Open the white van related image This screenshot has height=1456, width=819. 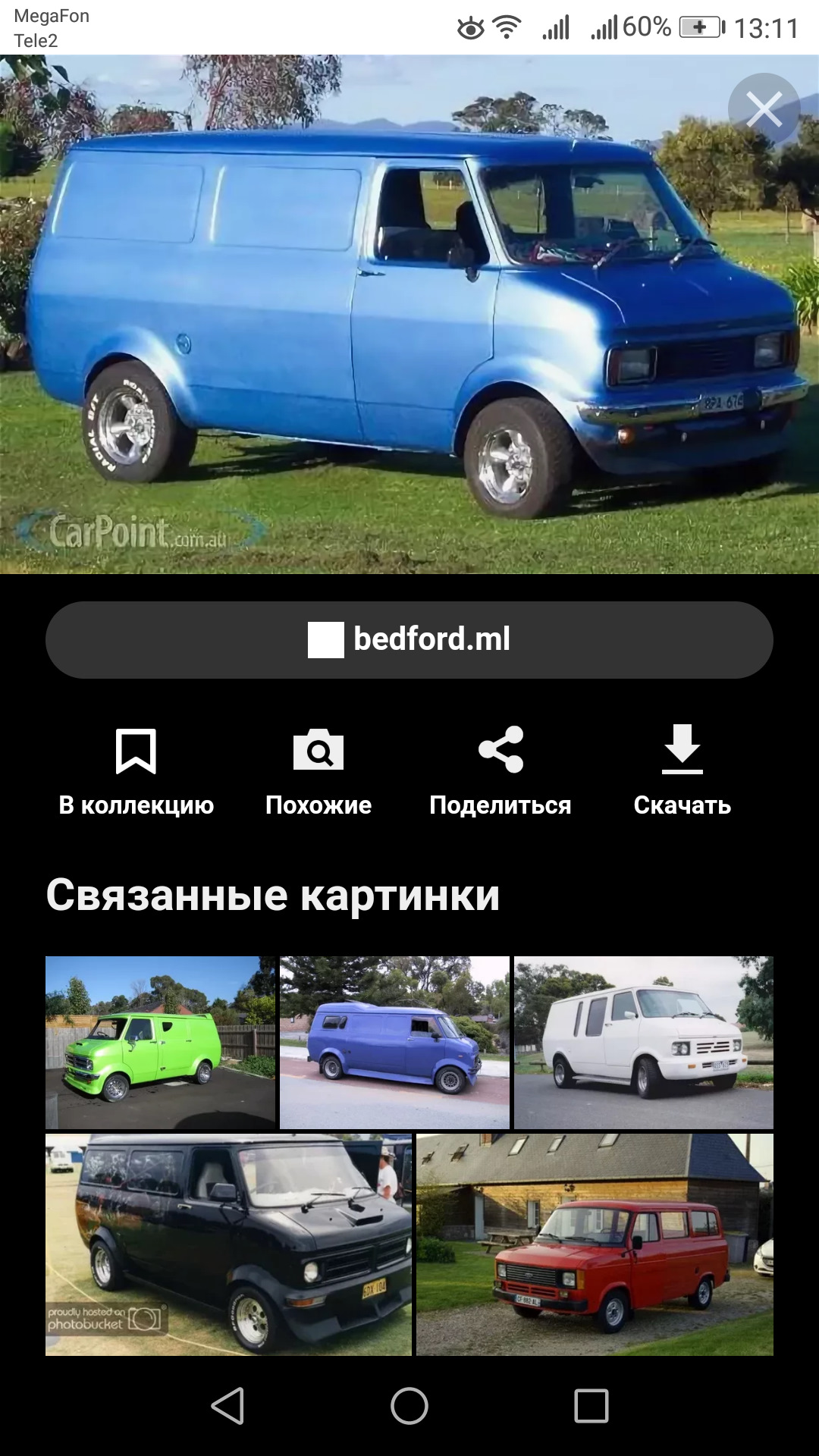643,1043
